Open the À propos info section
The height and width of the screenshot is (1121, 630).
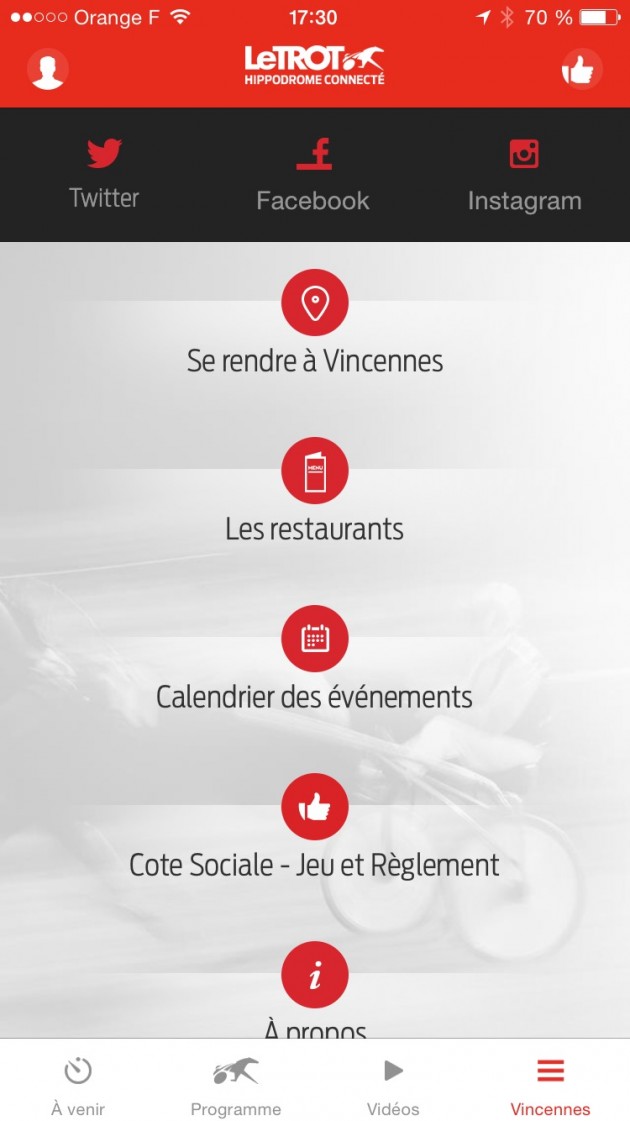tap(315, 989)
